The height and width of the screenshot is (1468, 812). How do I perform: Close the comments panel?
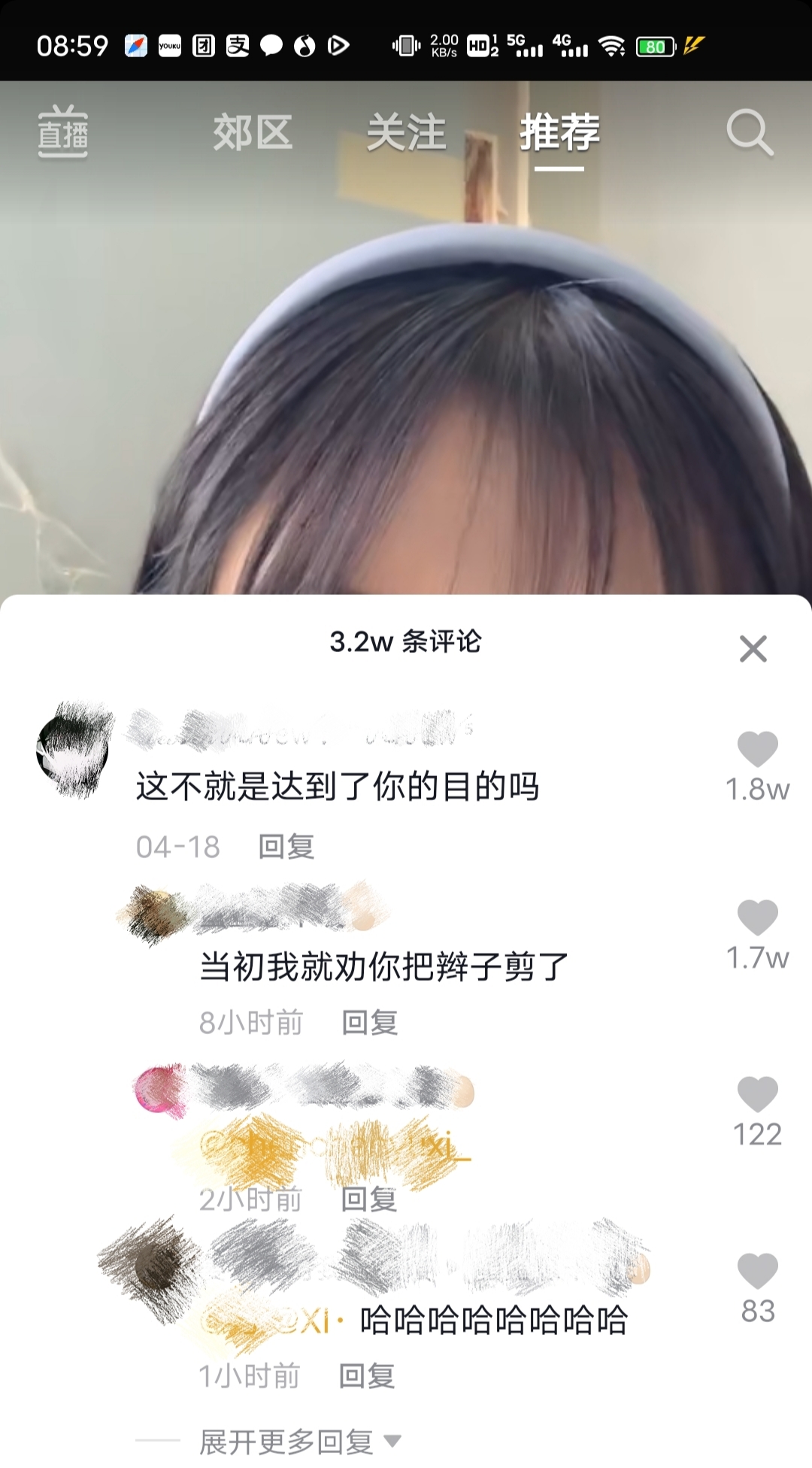pos(753,648)
